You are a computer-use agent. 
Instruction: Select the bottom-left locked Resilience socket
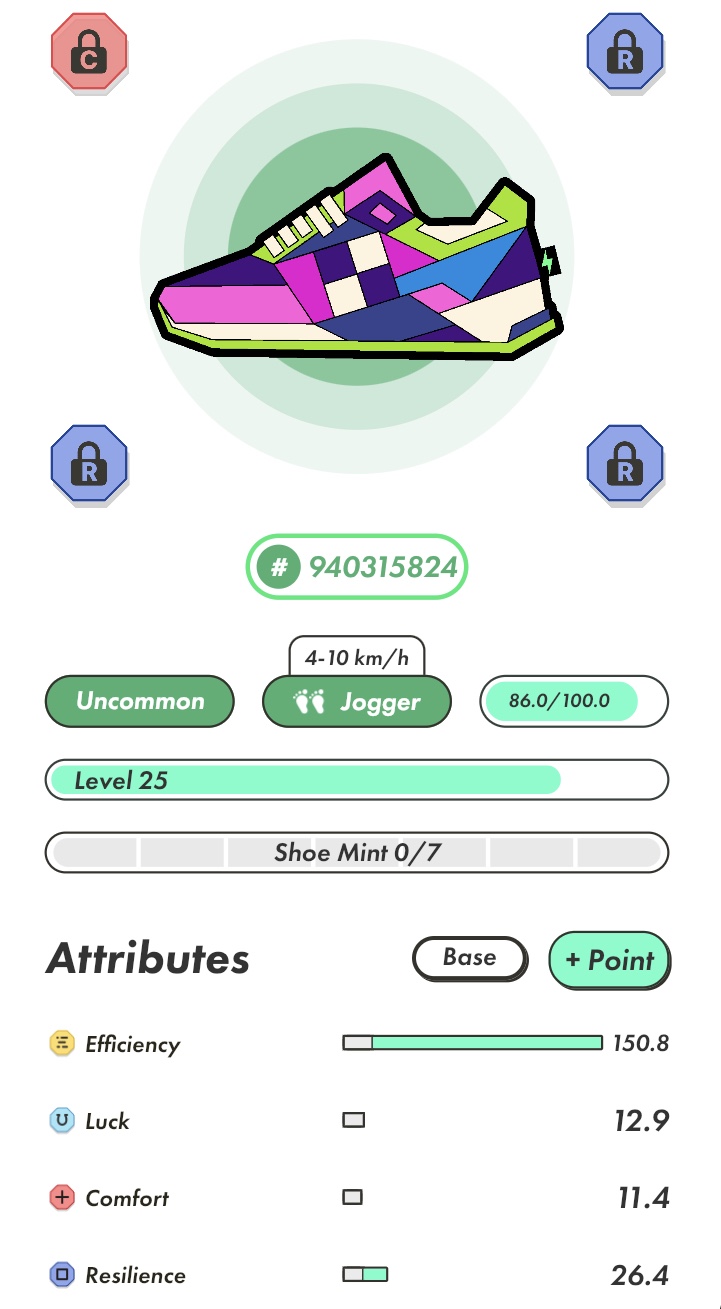(x=89, y=465)
